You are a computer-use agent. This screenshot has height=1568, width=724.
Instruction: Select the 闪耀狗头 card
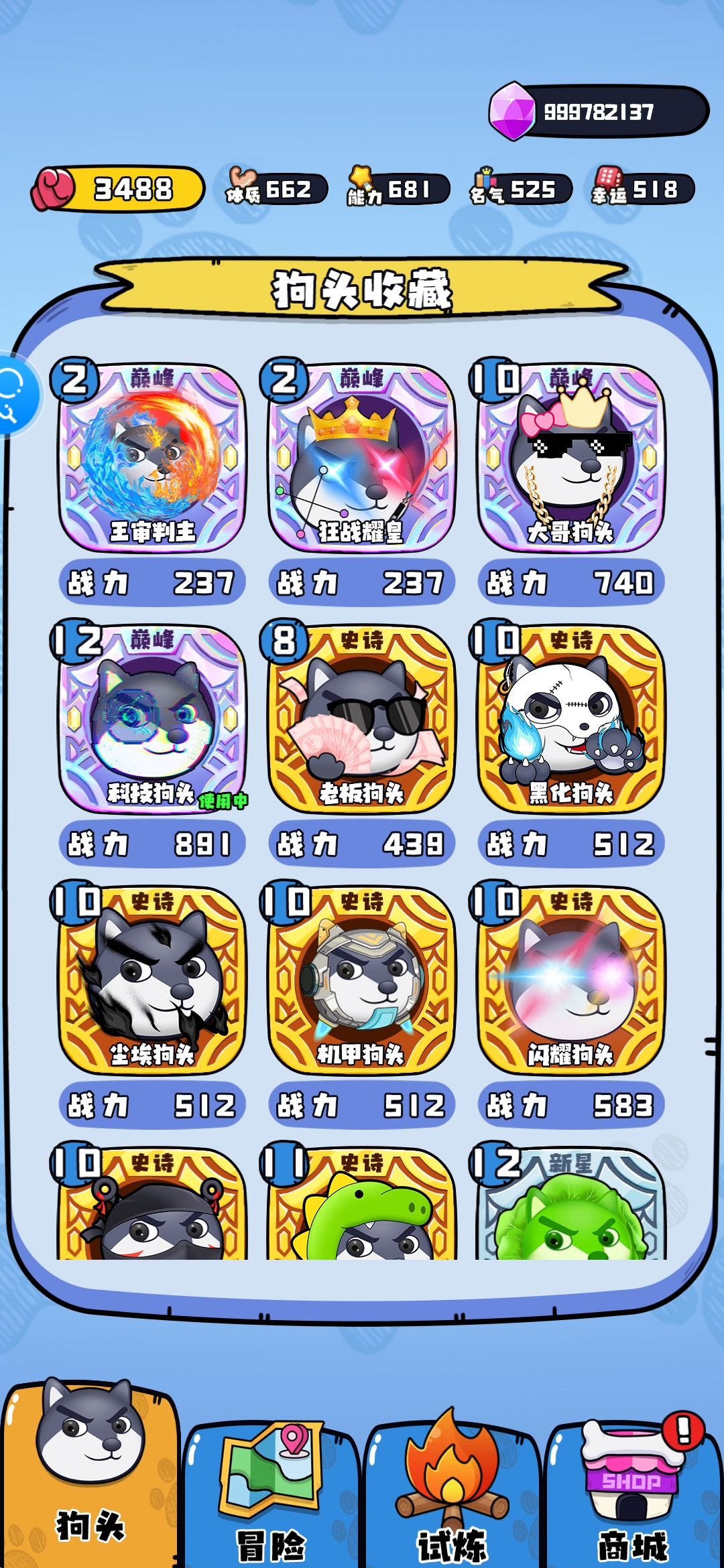coord(571,980)
